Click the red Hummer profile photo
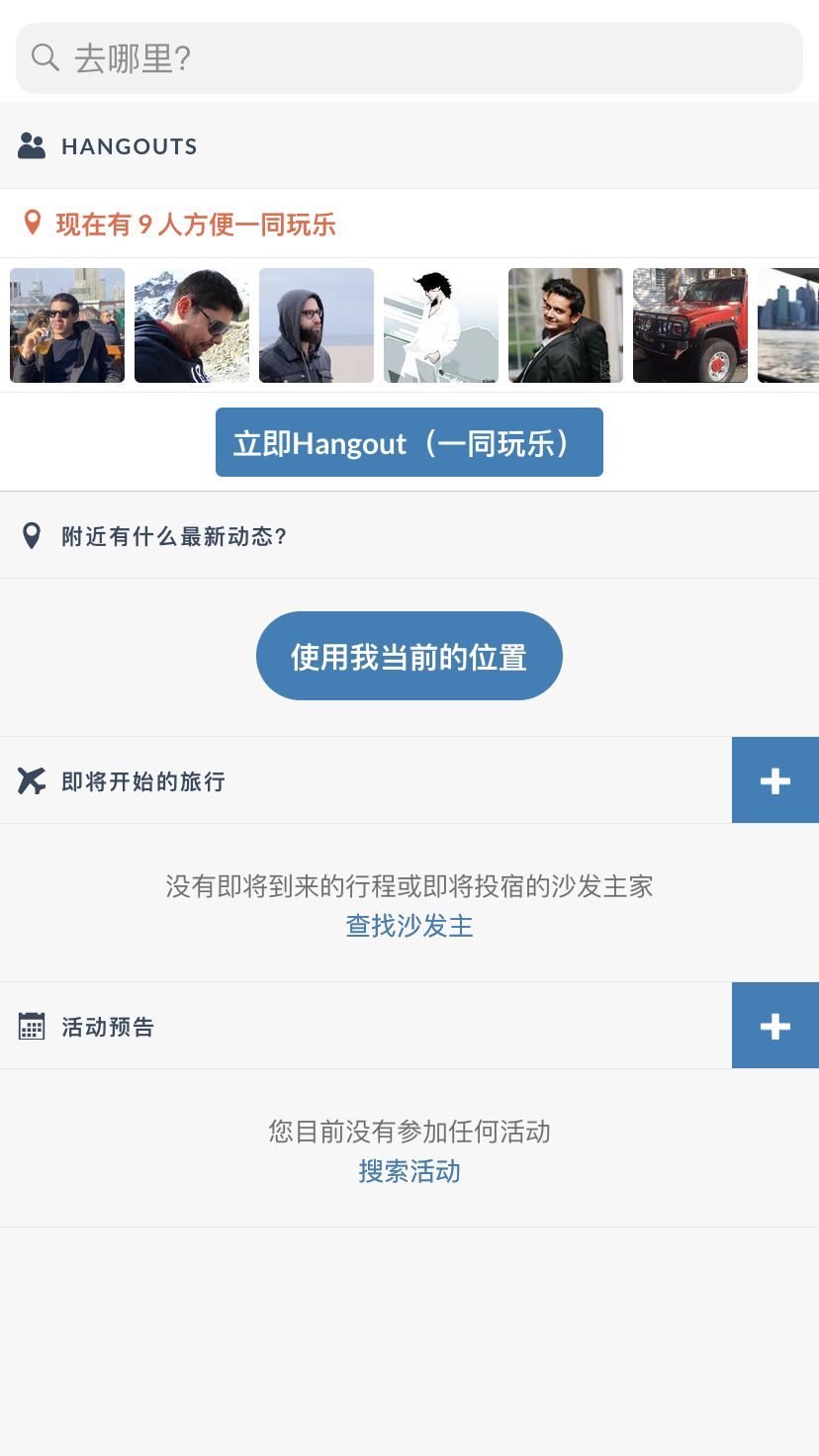 (689, 325)
